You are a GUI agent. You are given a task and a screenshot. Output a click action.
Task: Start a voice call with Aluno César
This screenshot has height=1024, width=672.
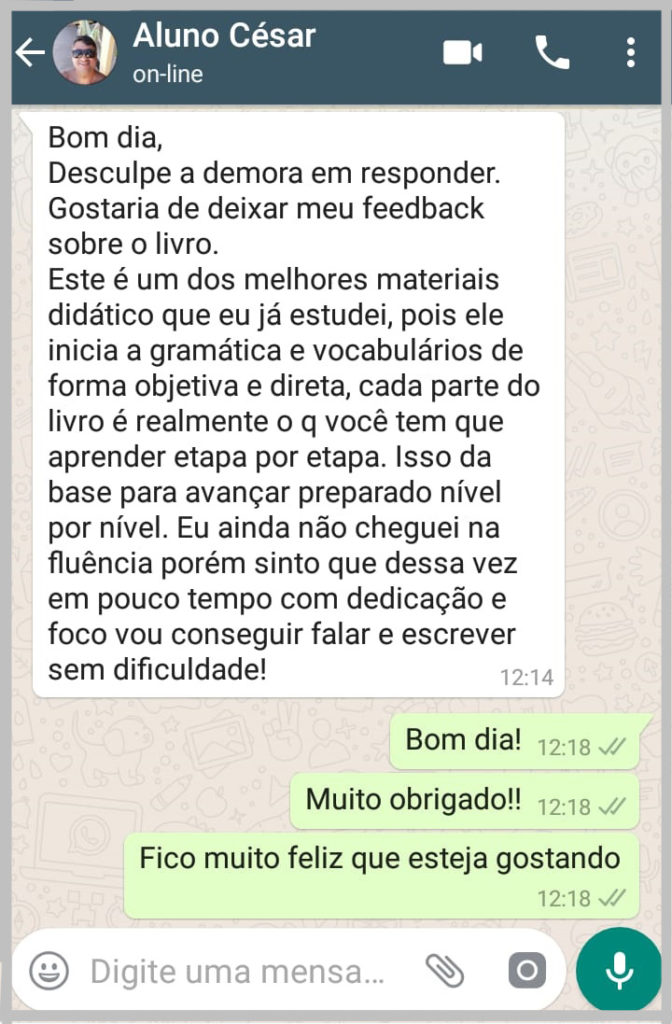click(552, 53)
